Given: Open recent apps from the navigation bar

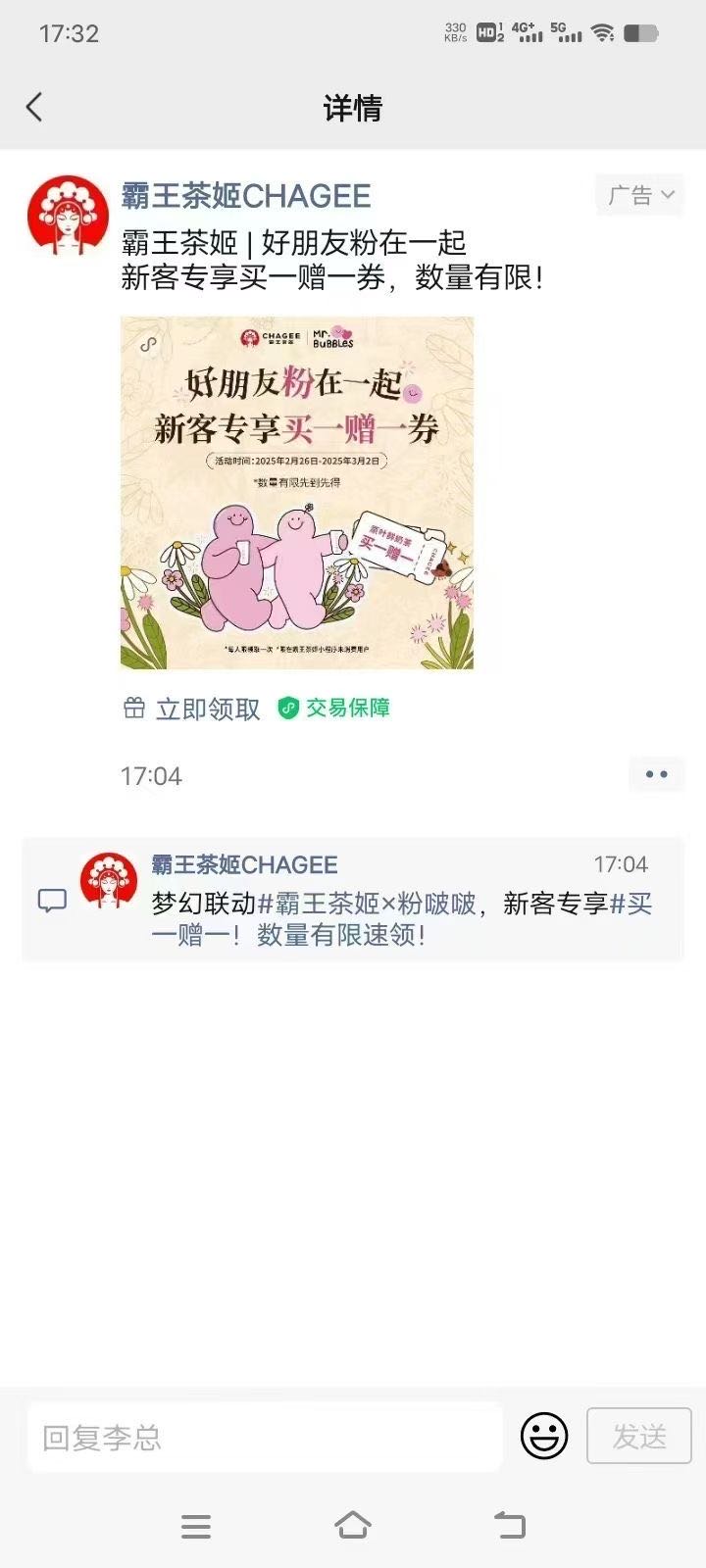Looking at the screenshot, I should coord(196,1525).
